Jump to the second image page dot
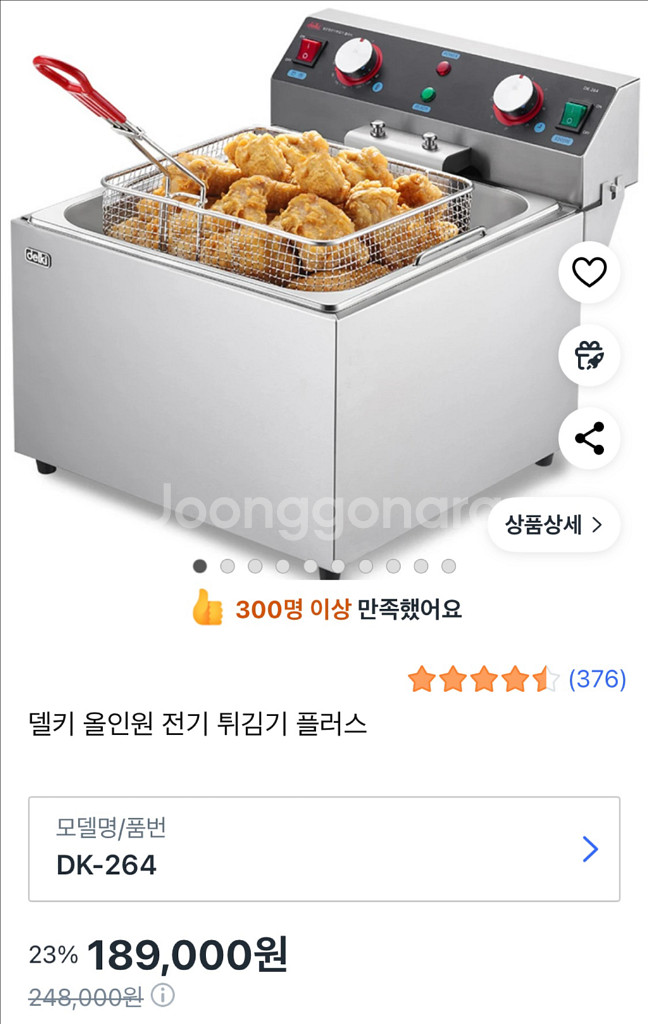This screenshot has height=1024, width=648. tap(227, 566)
